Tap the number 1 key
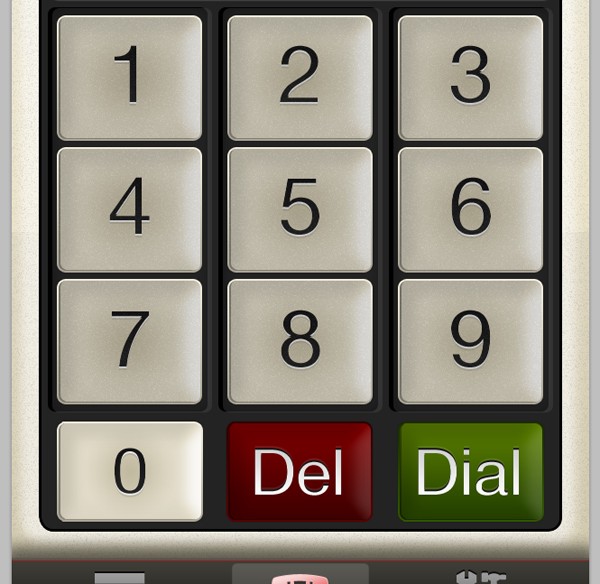Image resolution: width=600 pixels, height=584 pixels. point(130,77)
